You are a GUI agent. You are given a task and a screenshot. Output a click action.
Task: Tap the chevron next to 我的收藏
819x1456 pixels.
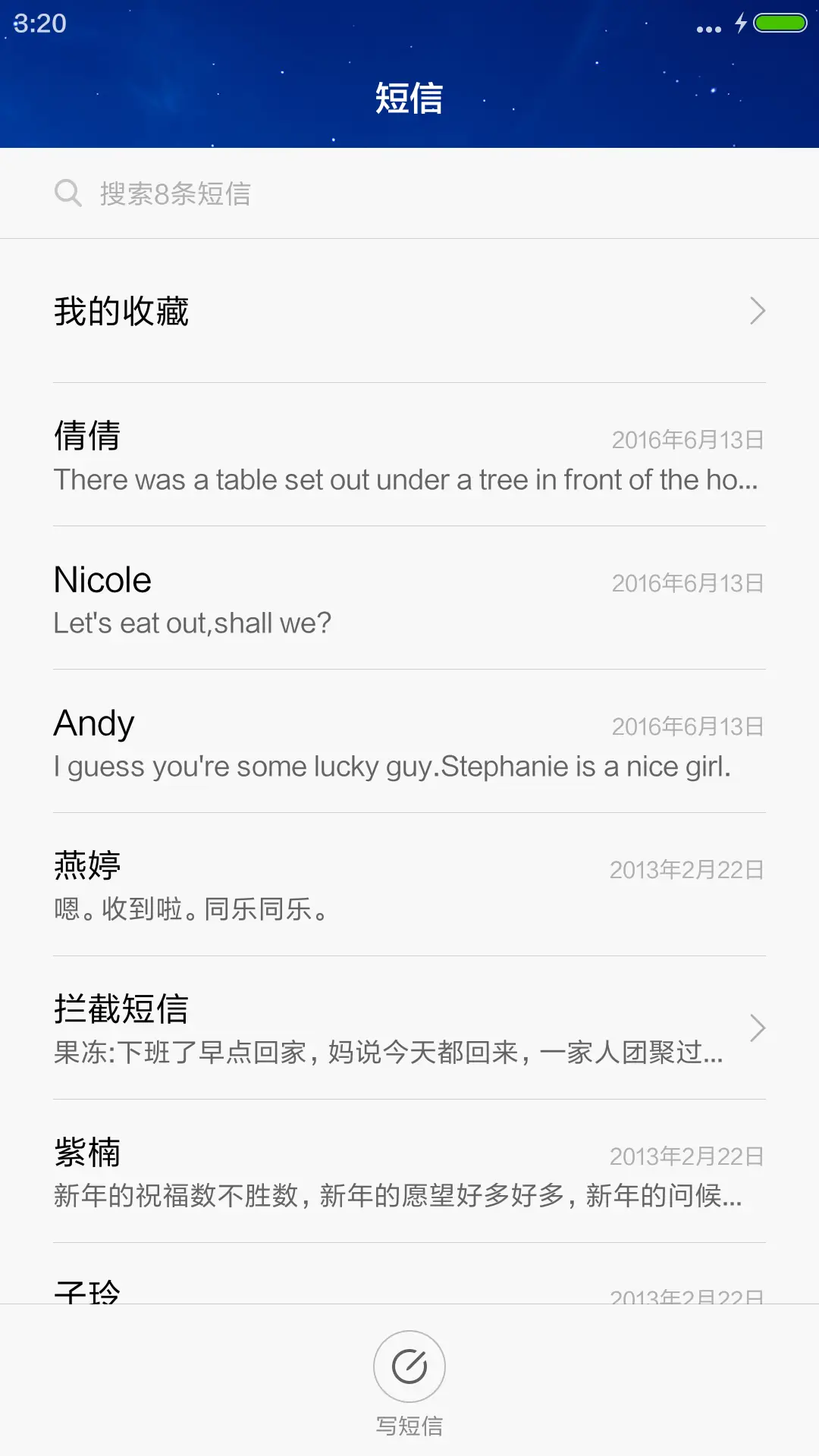click(758, 311)
